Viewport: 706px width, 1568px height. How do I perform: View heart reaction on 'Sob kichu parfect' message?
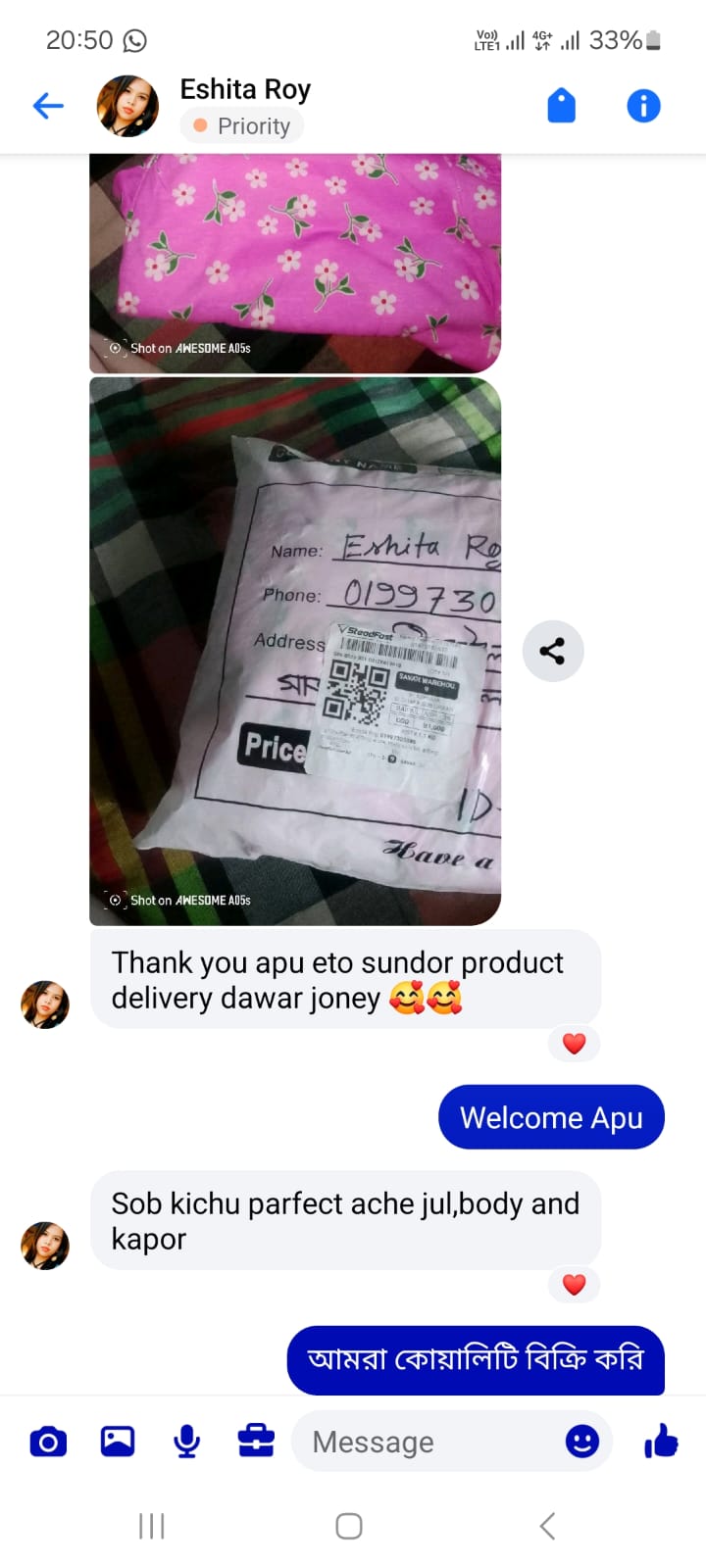(x=575, y=1285)
